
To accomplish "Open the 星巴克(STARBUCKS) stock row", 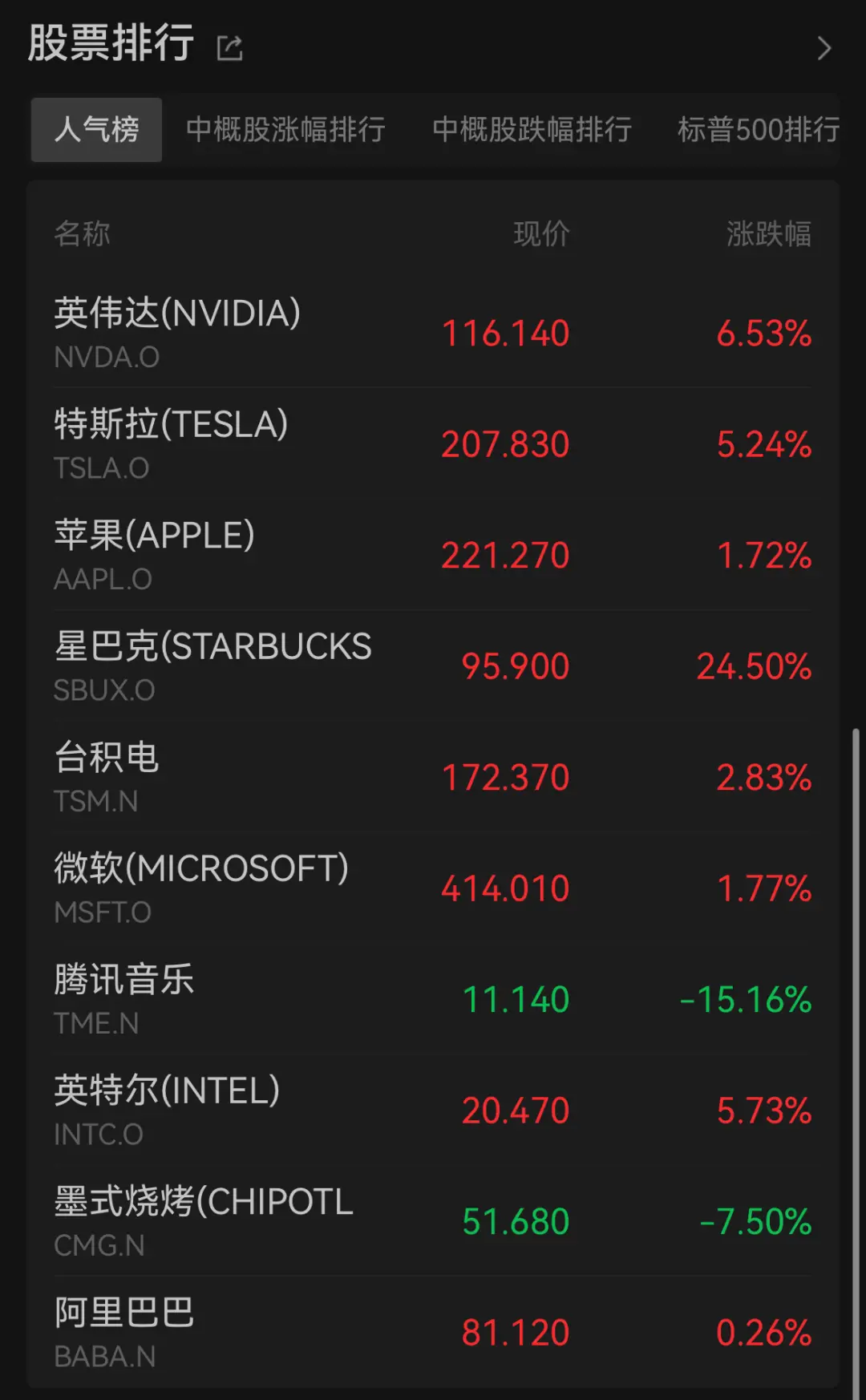I will point(433,666).
